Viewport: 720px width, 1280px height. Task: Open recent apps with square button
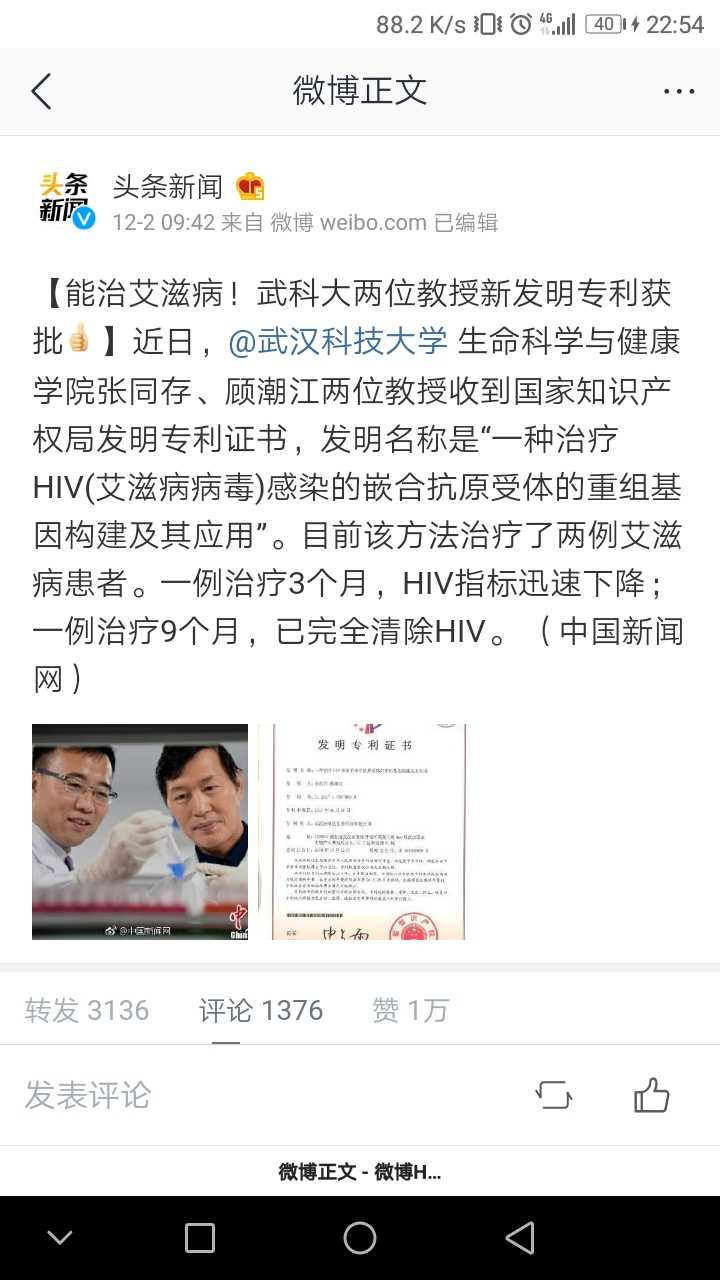(x=200, y=1238)
